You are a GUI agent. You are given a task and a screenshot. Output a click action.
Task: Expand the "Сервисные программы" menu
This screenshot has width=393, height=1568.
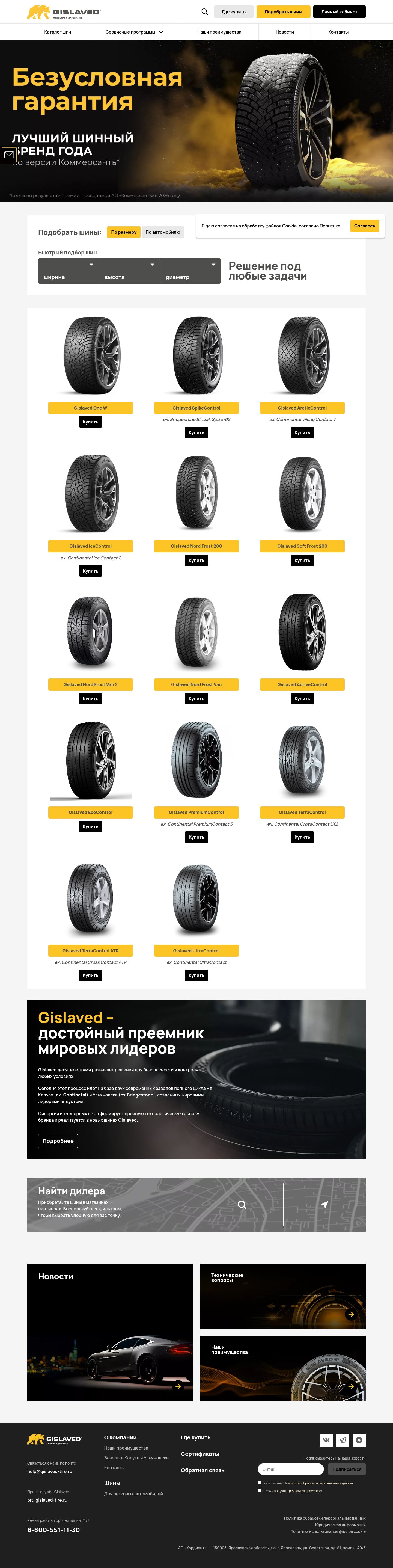[134, 32]
